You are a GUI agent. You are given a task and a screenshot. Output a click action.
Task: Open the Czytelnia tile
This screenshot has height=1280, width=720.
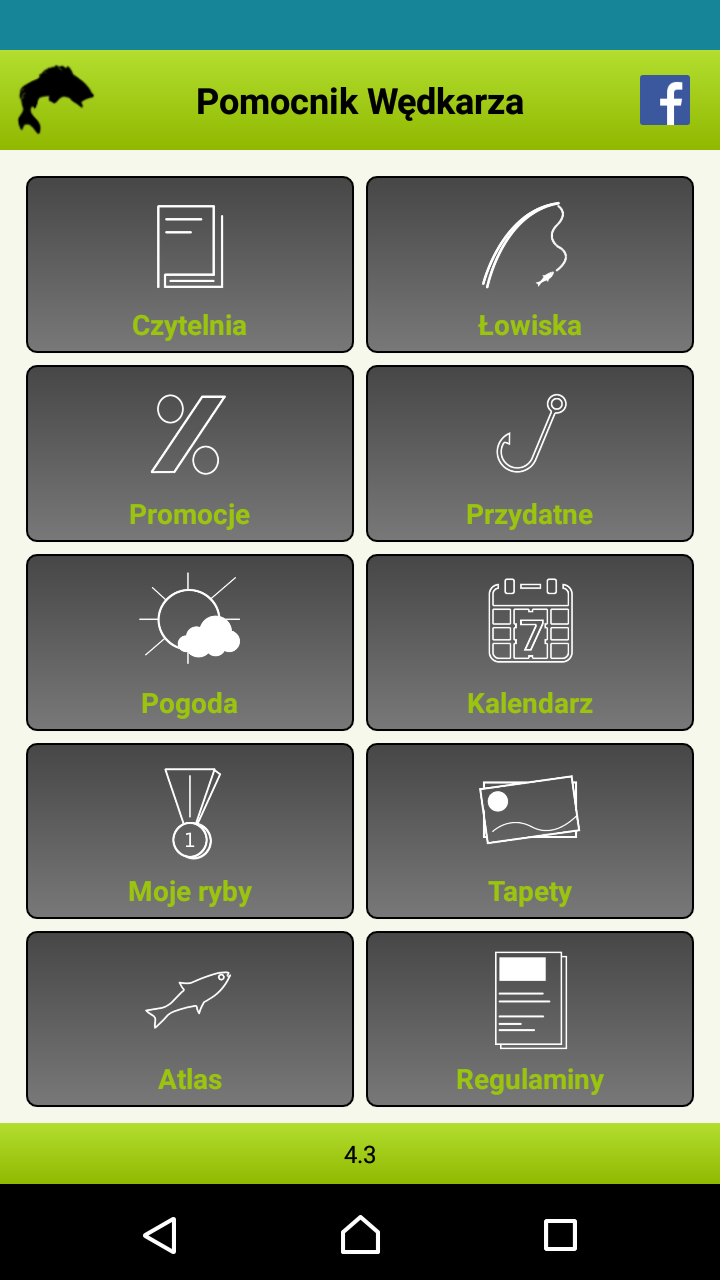pos(190,265)
